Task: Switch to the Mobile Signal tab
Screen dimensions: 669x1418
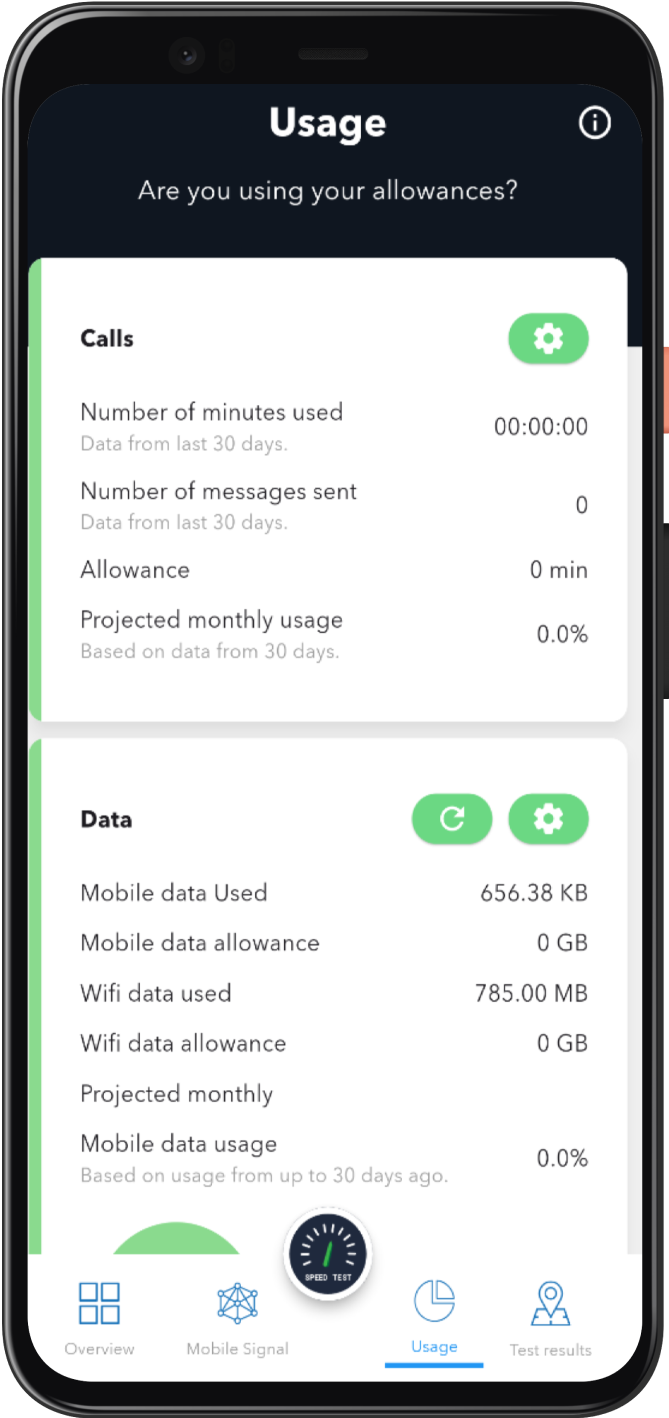Action: (237, 1315)
